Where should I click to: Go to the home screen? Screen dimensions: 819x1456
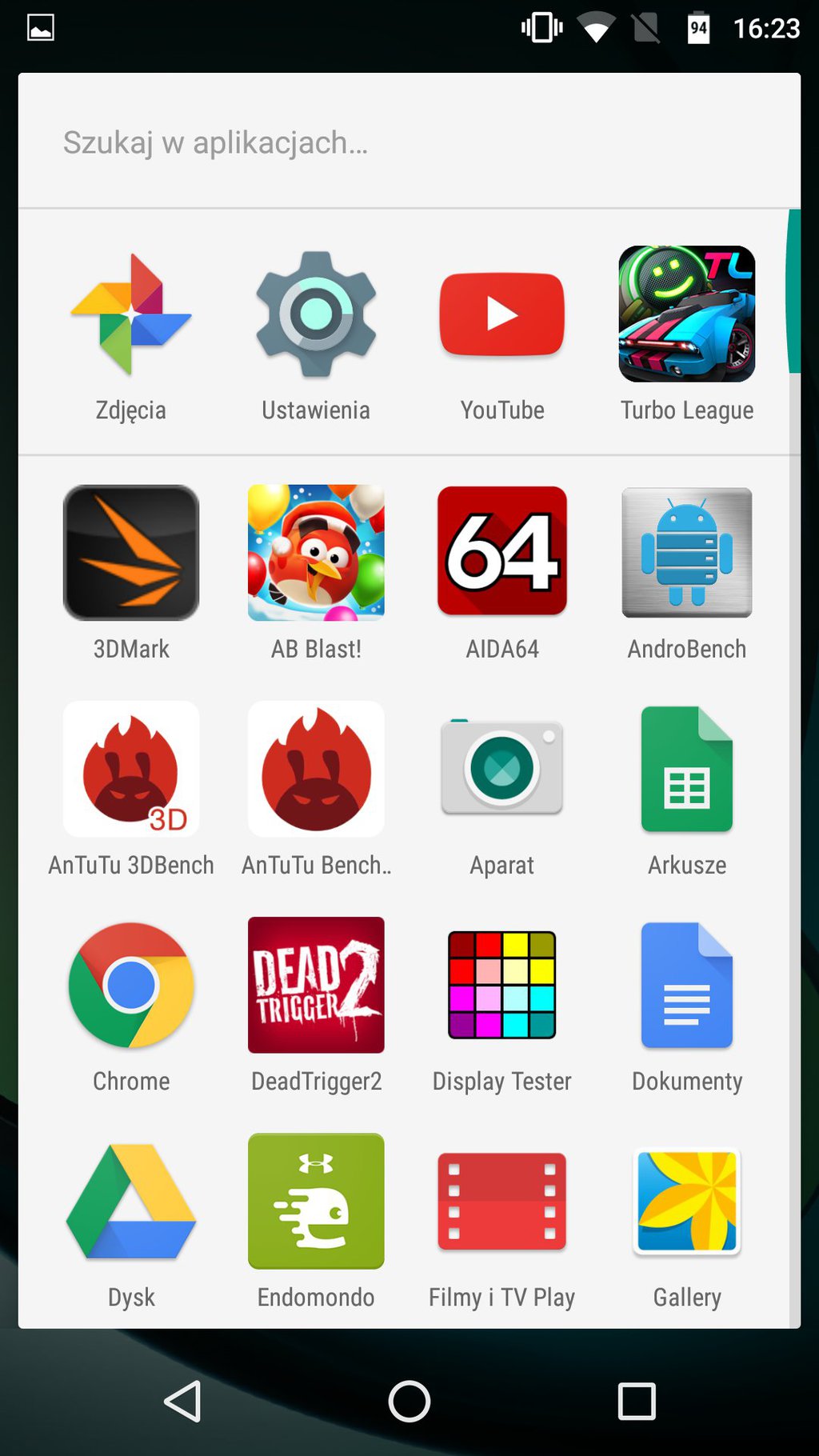pyautogui.click(x=409, y=1401)
